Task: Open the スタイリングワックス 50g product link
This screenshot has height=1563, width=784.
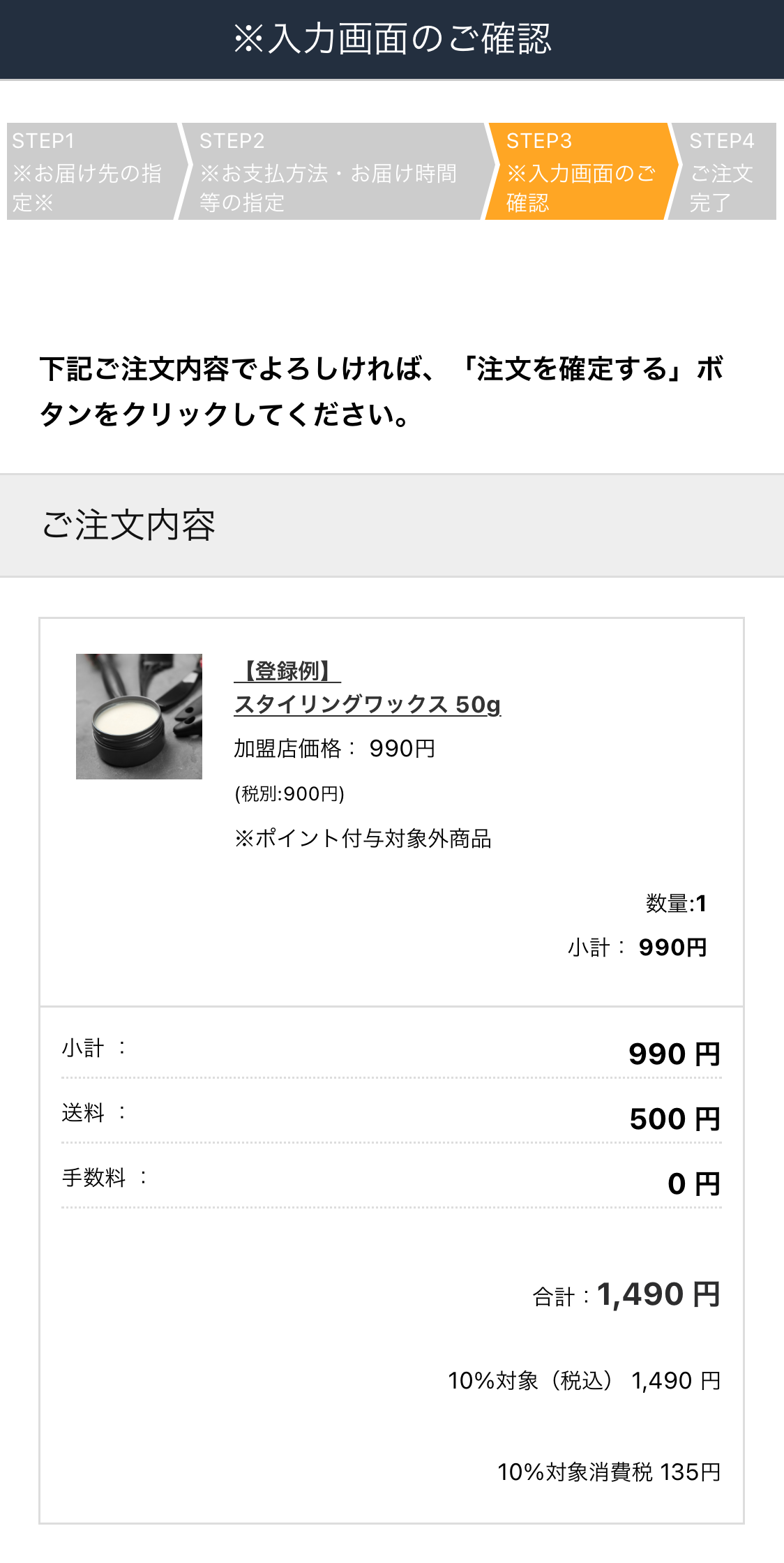Action: [x=367, y=703]
